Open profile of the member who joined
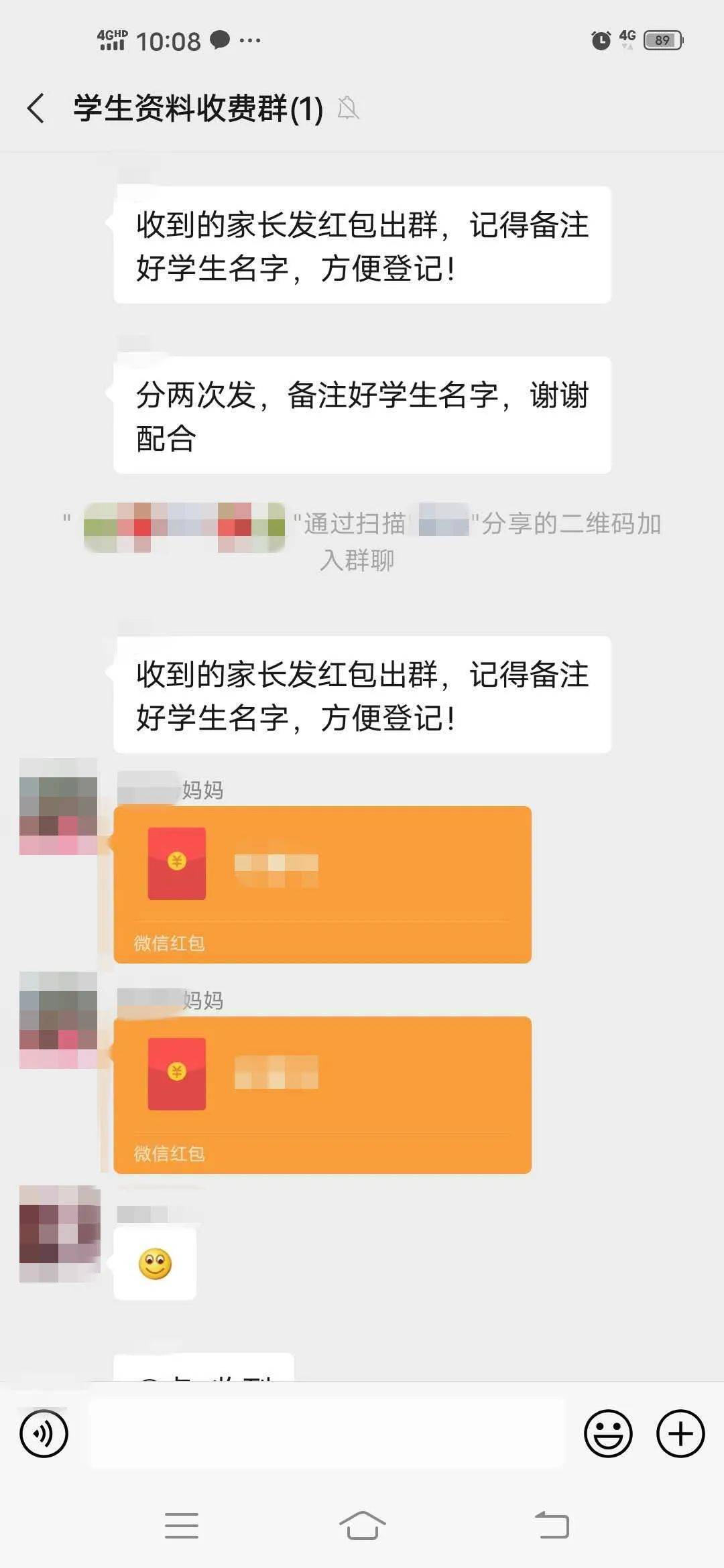 [184, 527]
